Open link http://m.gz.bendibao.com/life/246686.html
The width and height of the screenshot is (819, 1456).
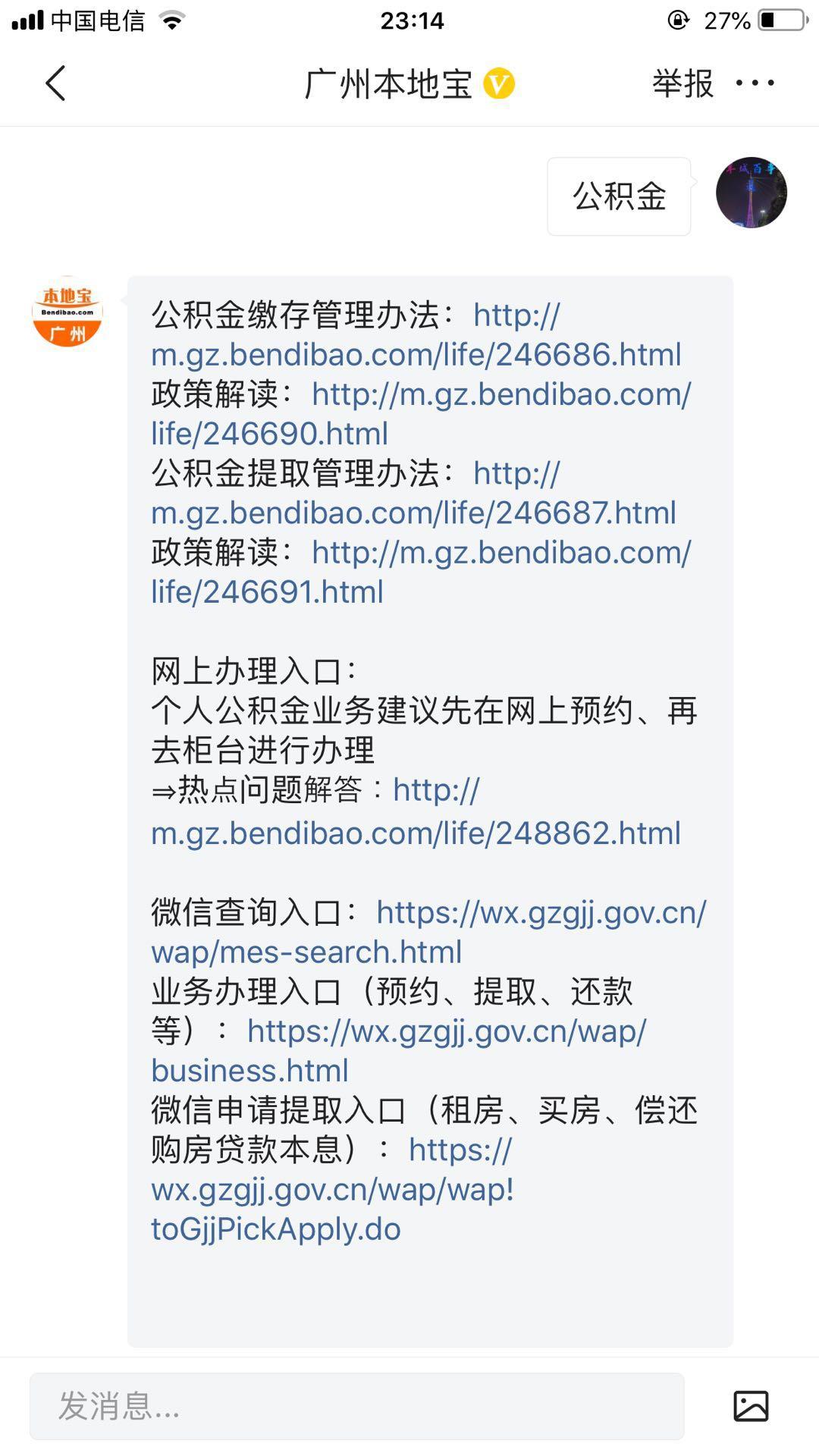coord(416,353)
